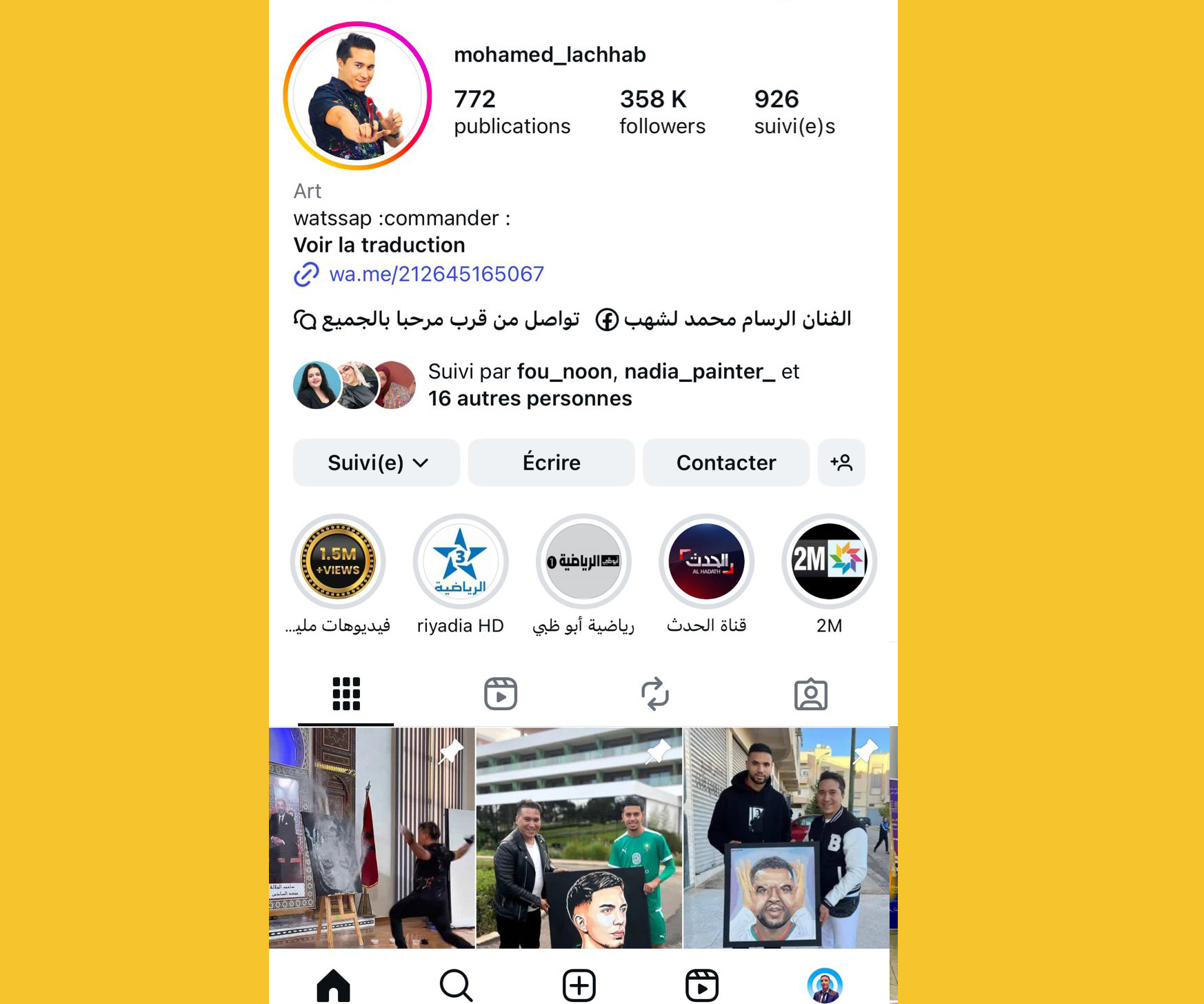Go to the Home feed
Viewport: 1204px width, 1004px height.
pyautogui.click(x=333, y=985)
